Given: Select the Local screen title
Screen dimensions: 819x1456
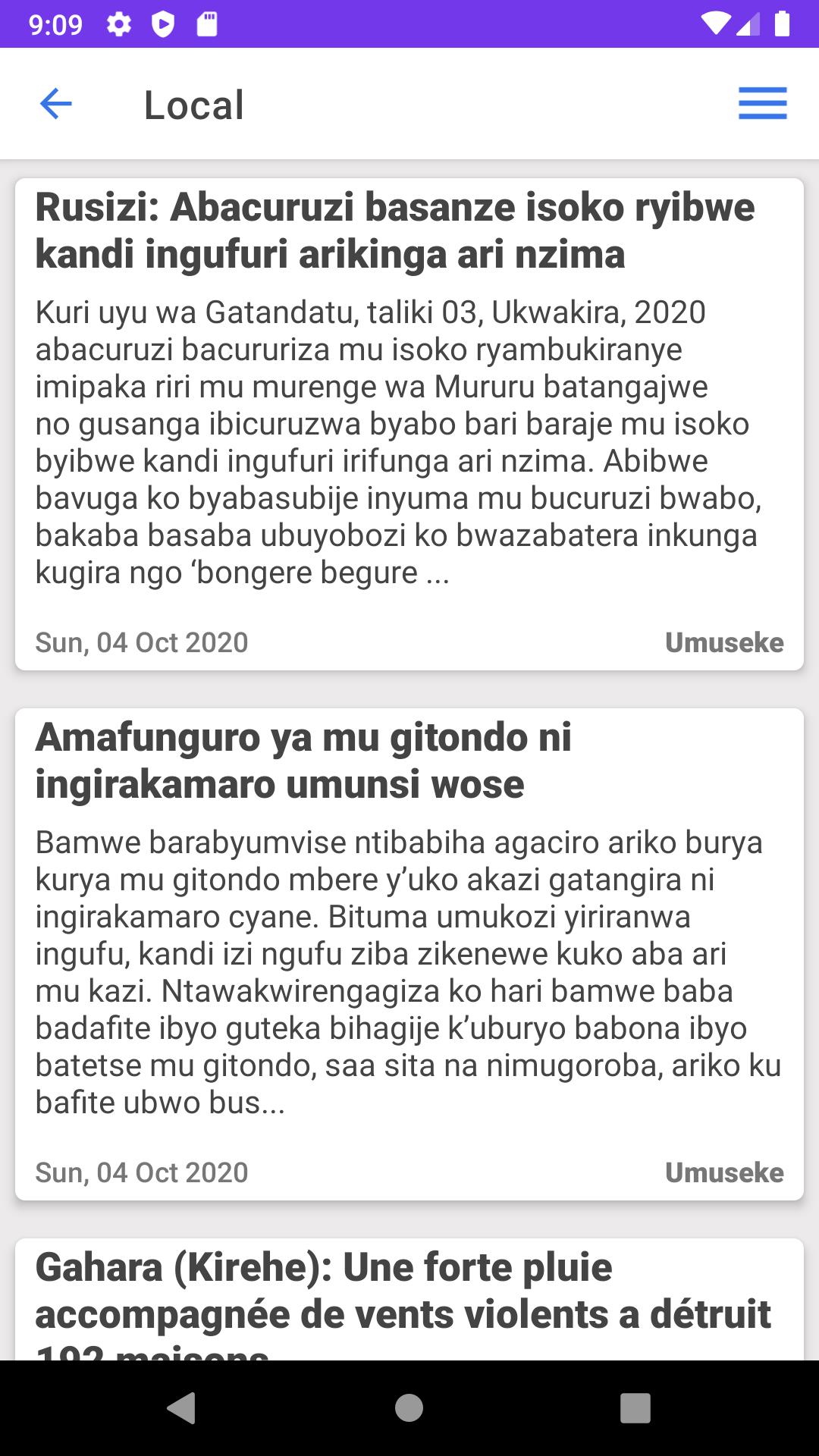Looking at the screenshot, I should (x=193, y=104).
